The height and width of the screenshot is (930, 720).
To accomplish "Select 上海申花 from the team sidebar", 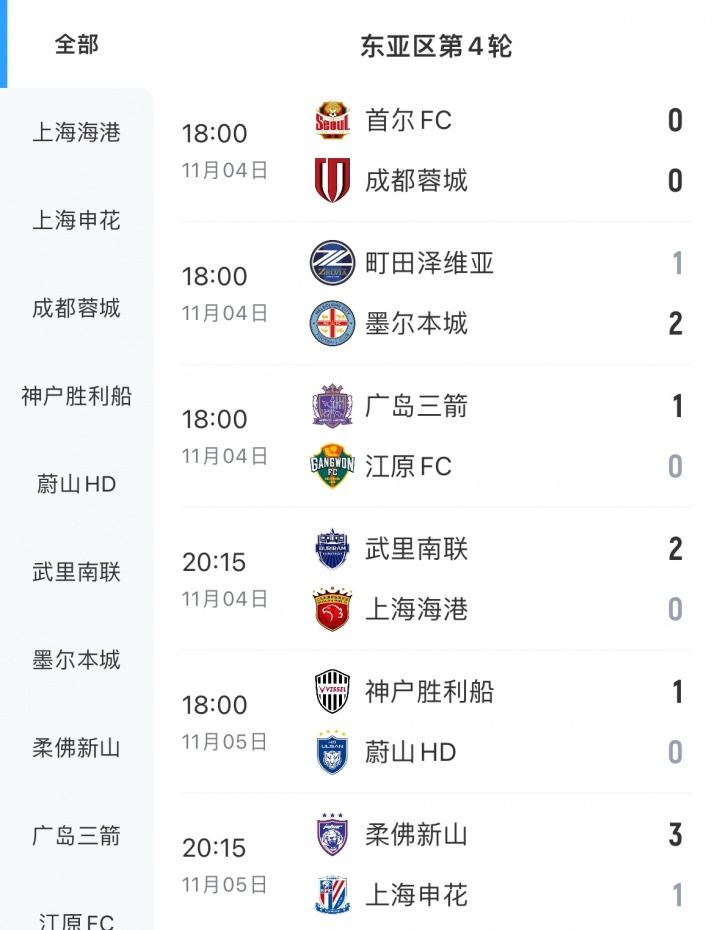I will click(x=75, y=220).
